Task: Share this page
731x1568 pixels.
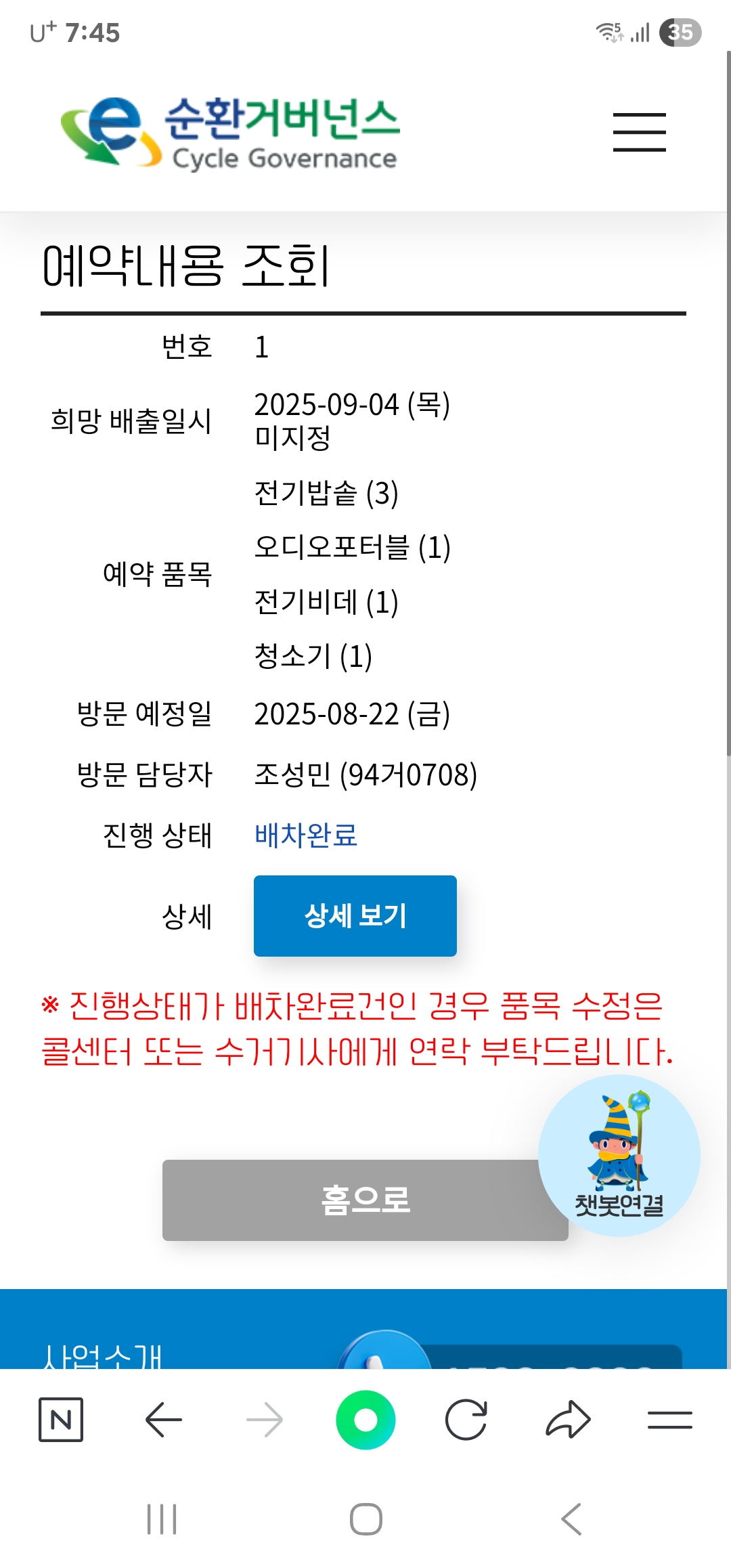Action: (568, 1419)
